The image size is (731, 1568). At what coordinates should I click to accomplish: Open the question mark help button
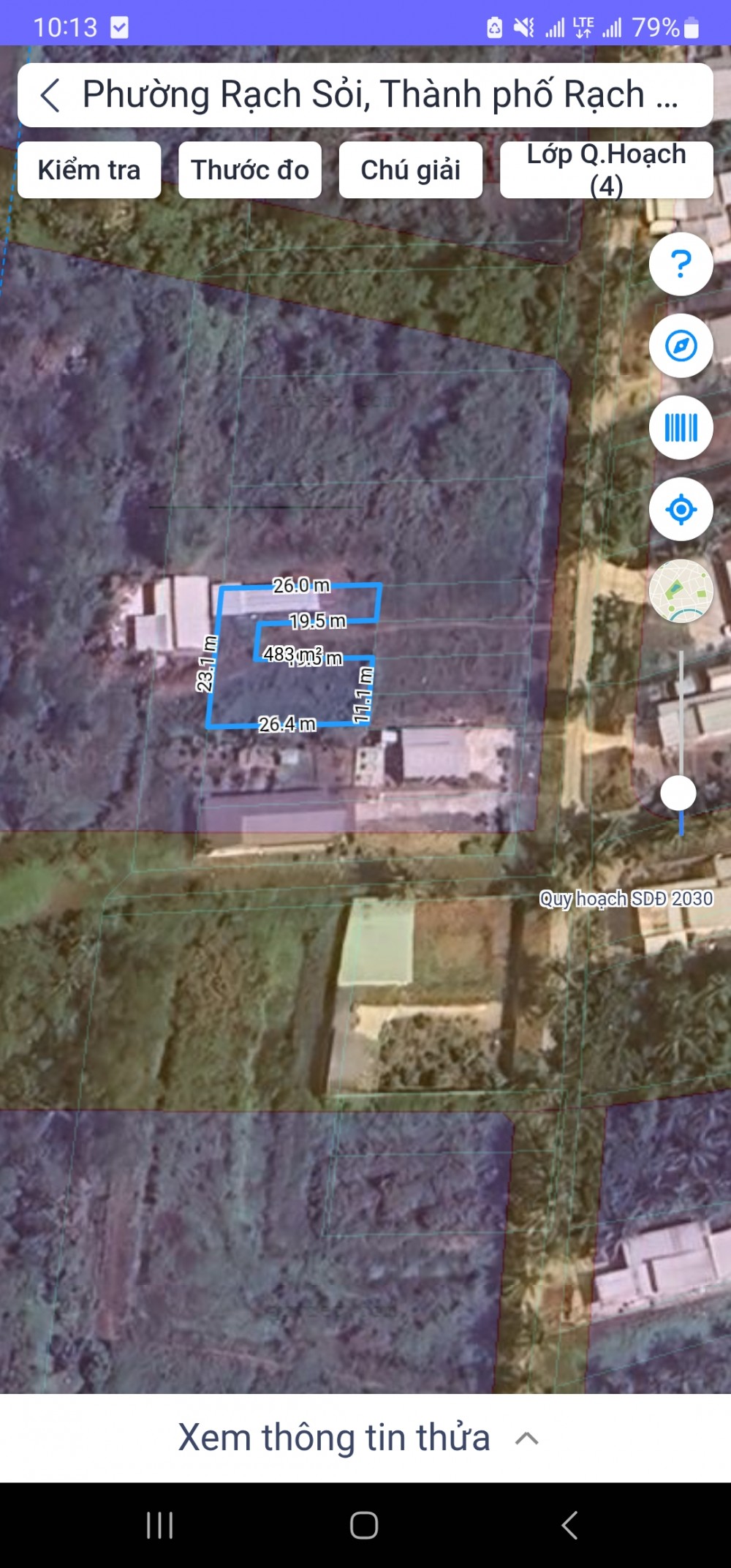[x=681, y=264]
